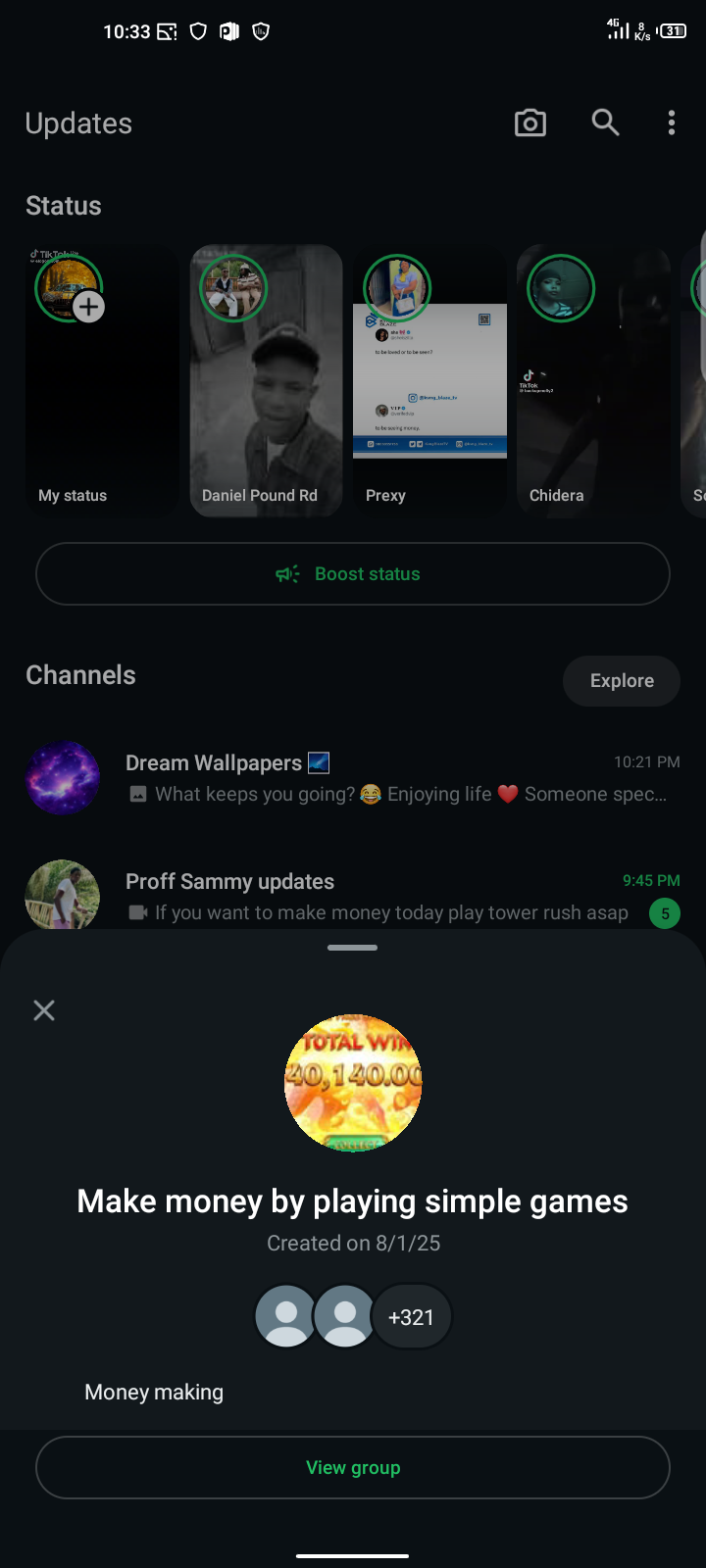The height and width of the screenshot is (1568, 706).
Task: Close the group preview sheet
Action: click(x=44, y=1010)
